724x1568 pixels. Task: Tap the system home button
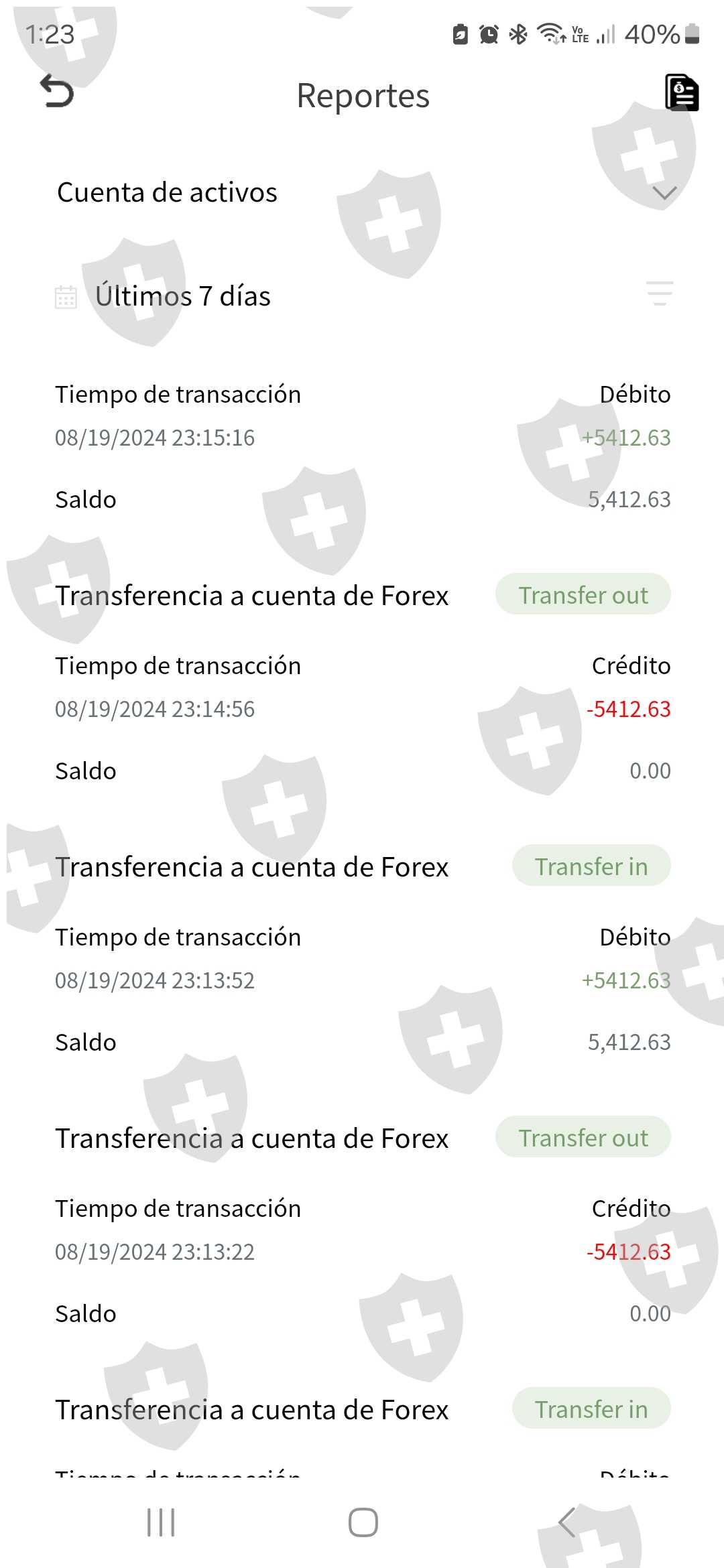coord(363,1522)
